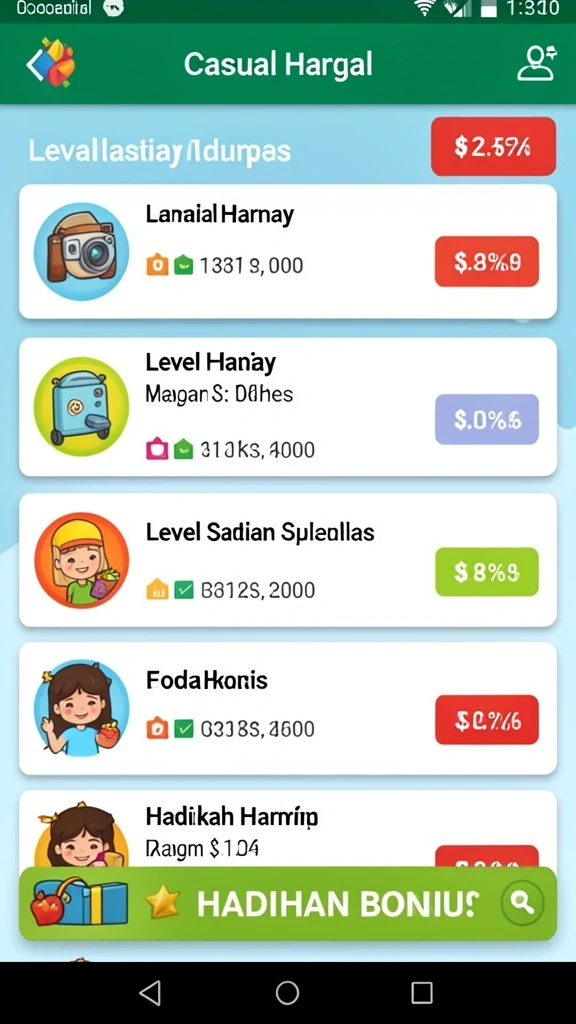This screenshot has height=1024, width=576.
Task: Tap the search icon on the green banner
Action: coord(522,903)
